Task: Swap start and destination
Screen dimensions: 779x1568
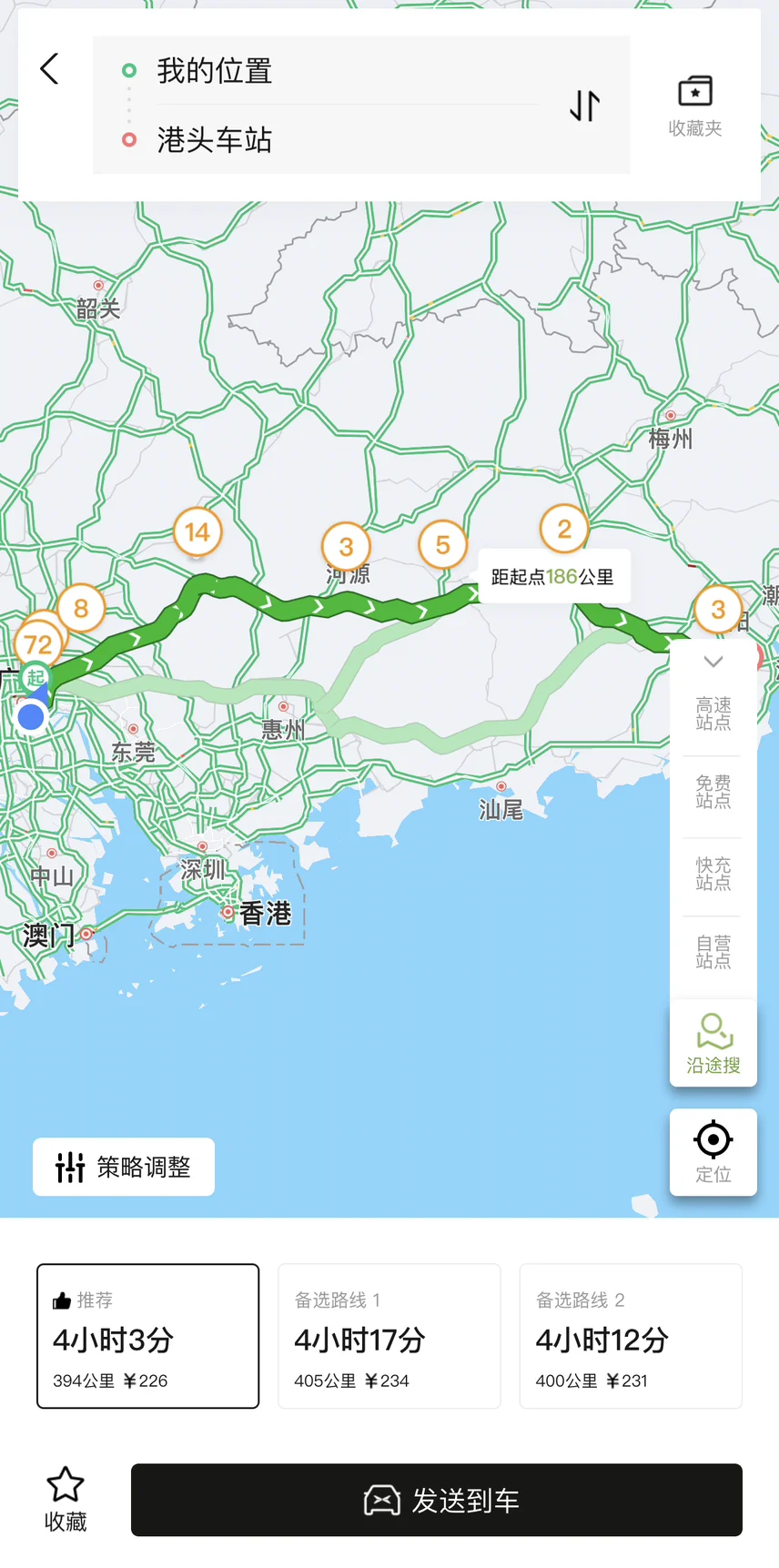Action: [584, 106]
